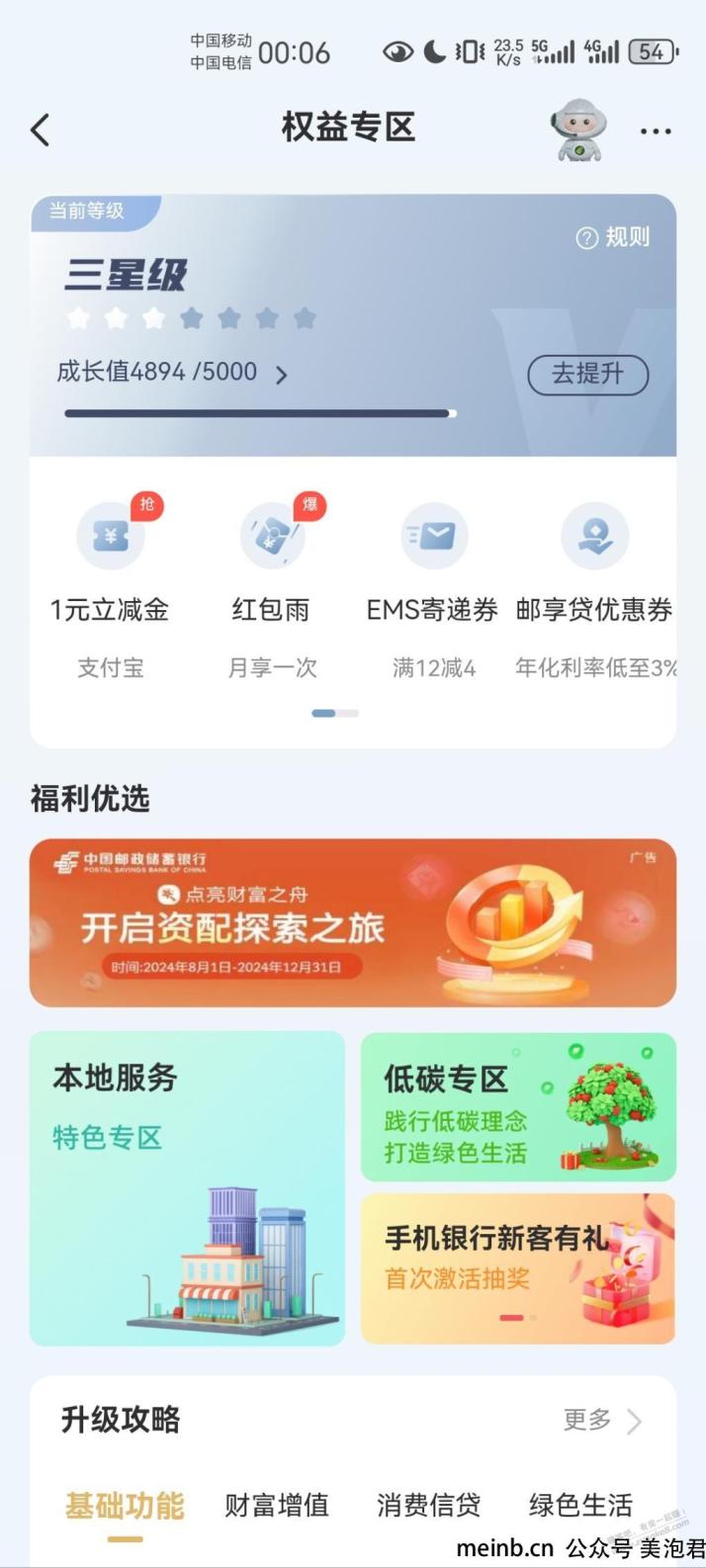View 更多 upgrade strategies
This screenshot has width=706, height=1568.
(x=602, y=1420)
